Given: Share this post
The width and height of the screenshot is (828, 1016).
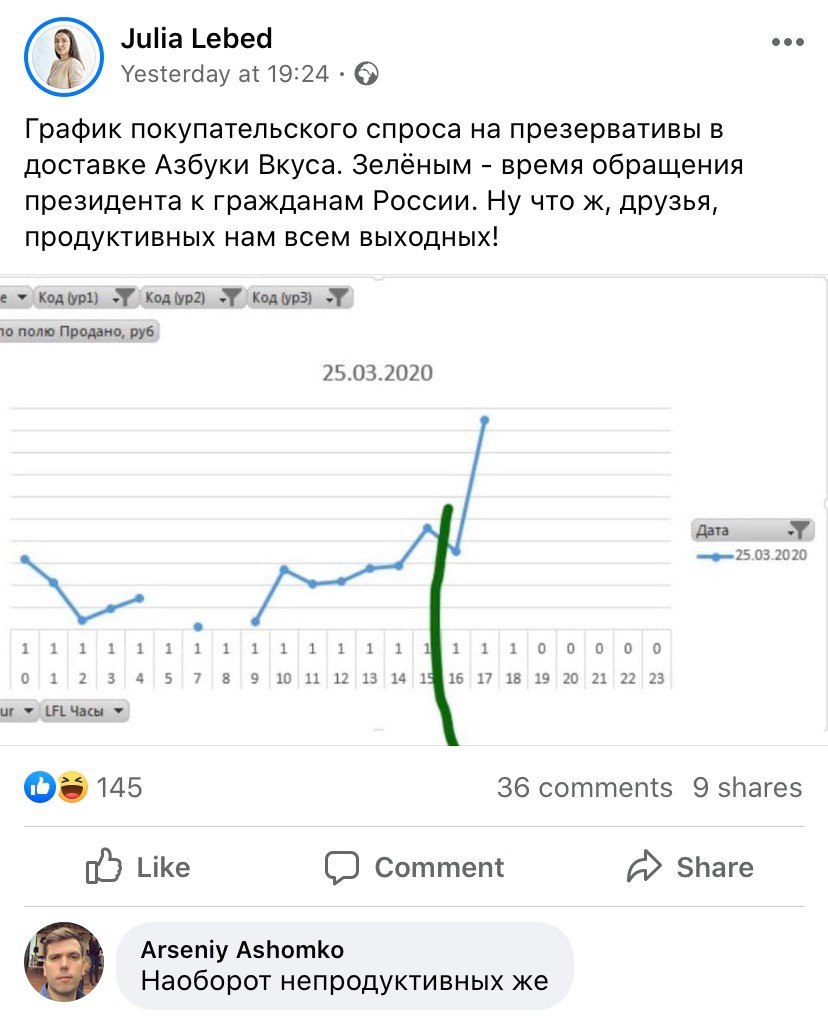Looking at the screenshot, I should (690, 867).
